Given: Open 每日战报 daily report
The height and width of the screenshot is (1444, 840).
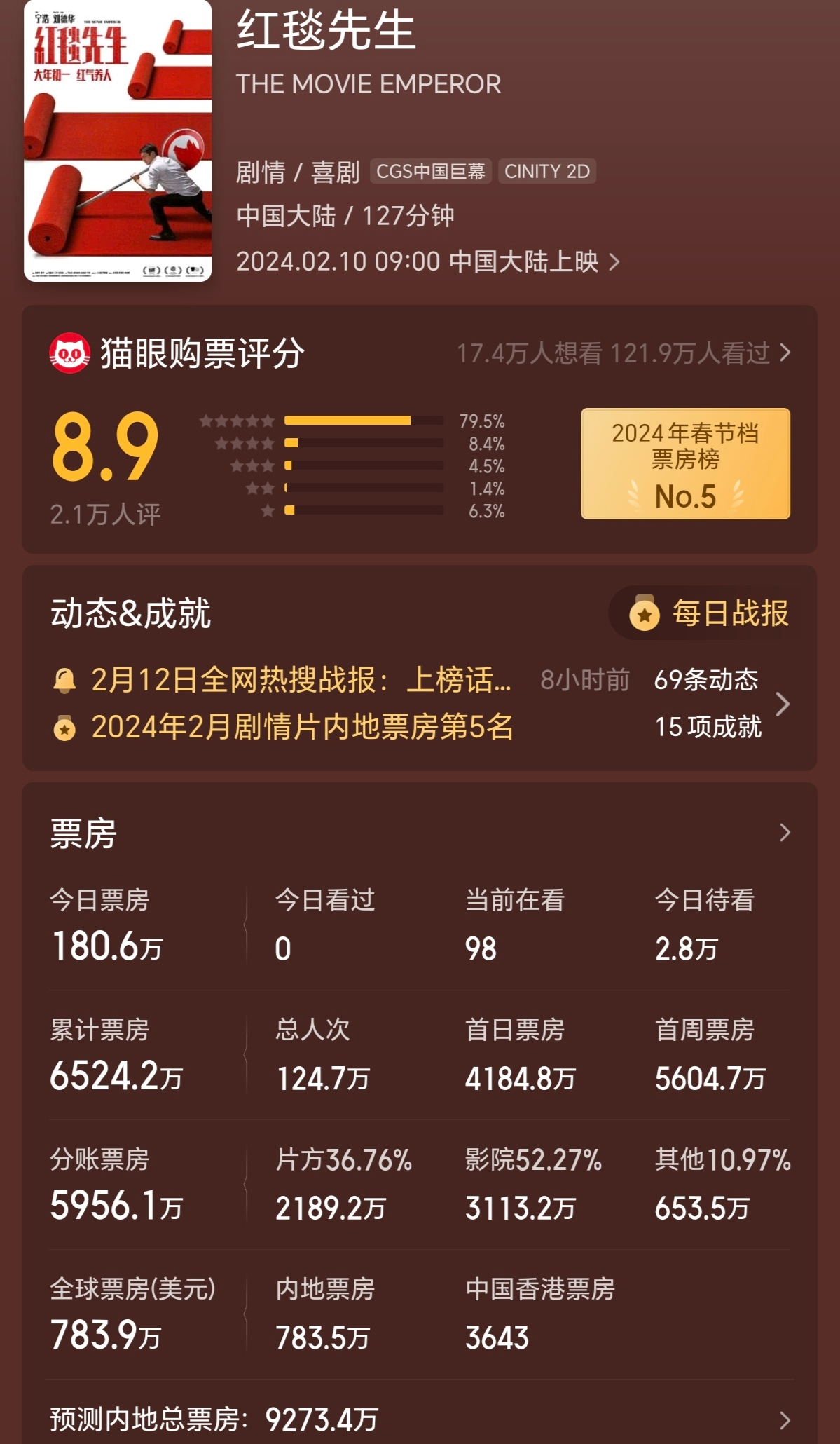Looking at the screenshot, I should coord(709,613).
